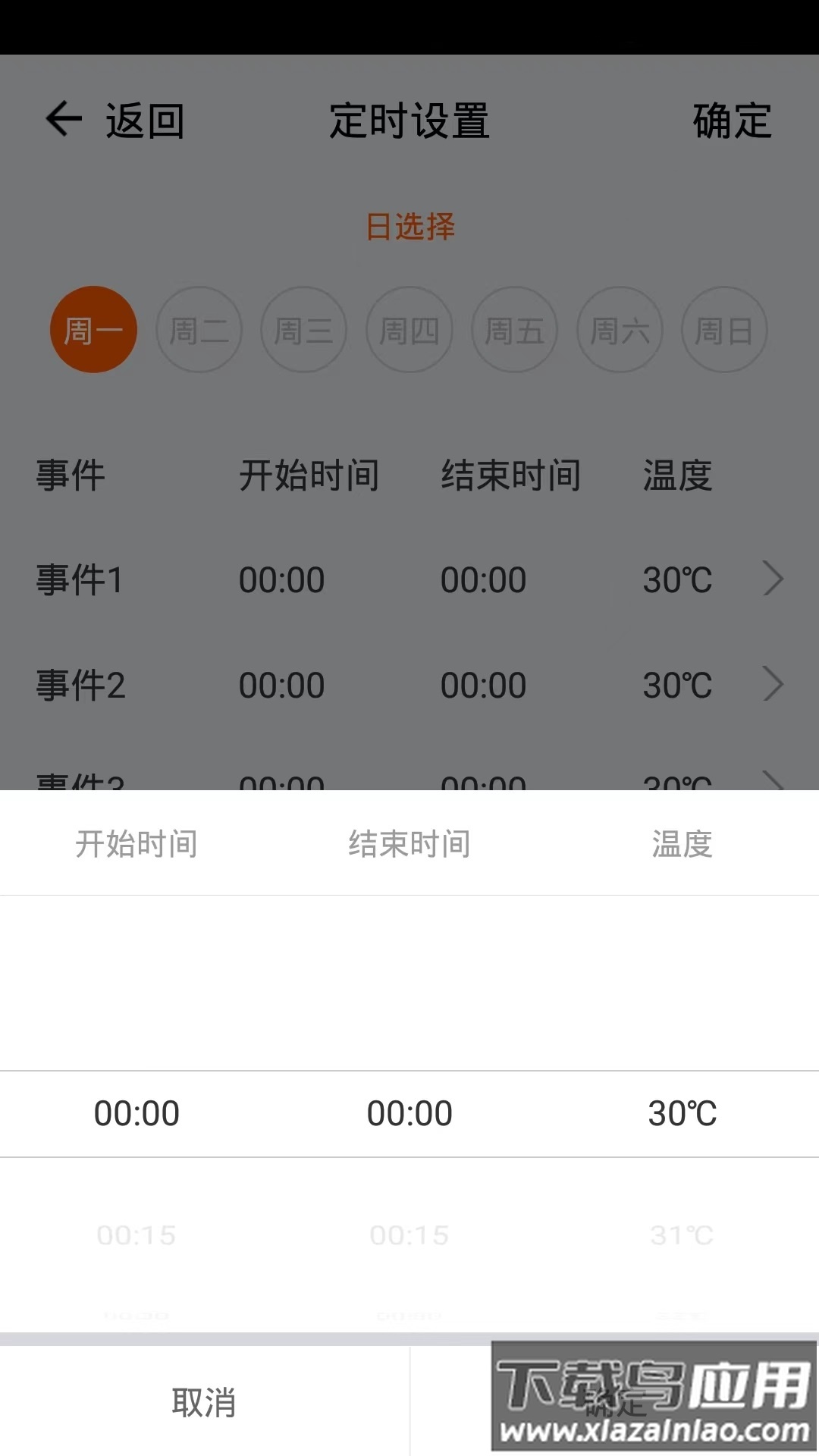Click the back arrow icon

pos(64,118)
